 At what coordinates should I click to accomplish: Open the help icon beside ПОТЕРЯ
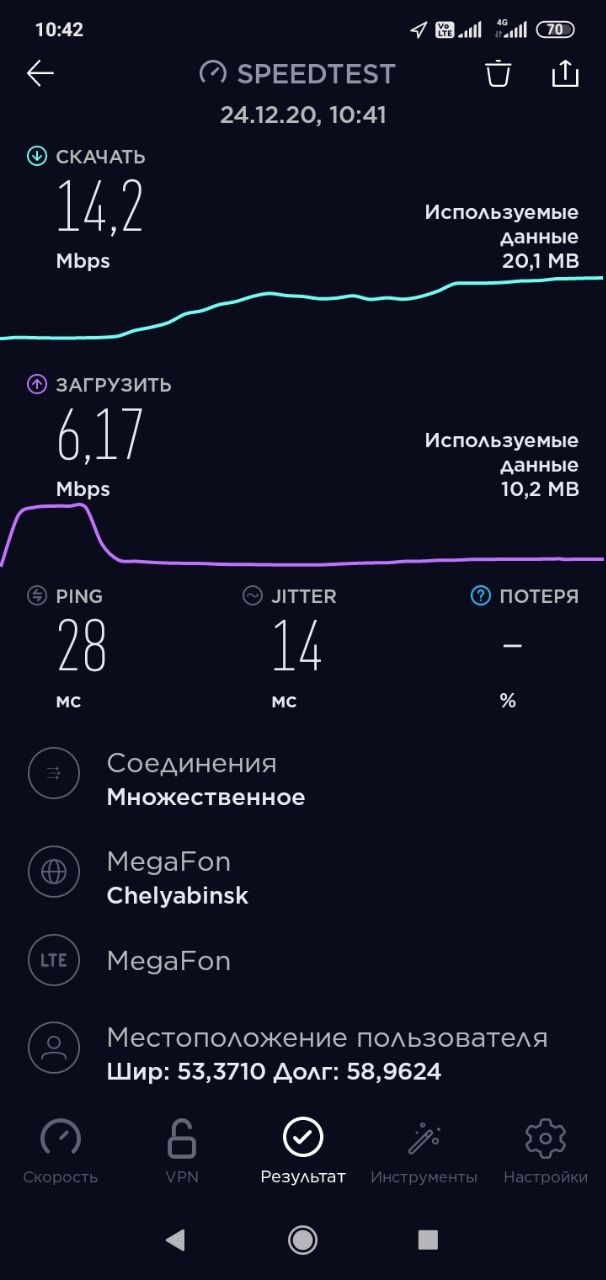click(x=481, y=596)
